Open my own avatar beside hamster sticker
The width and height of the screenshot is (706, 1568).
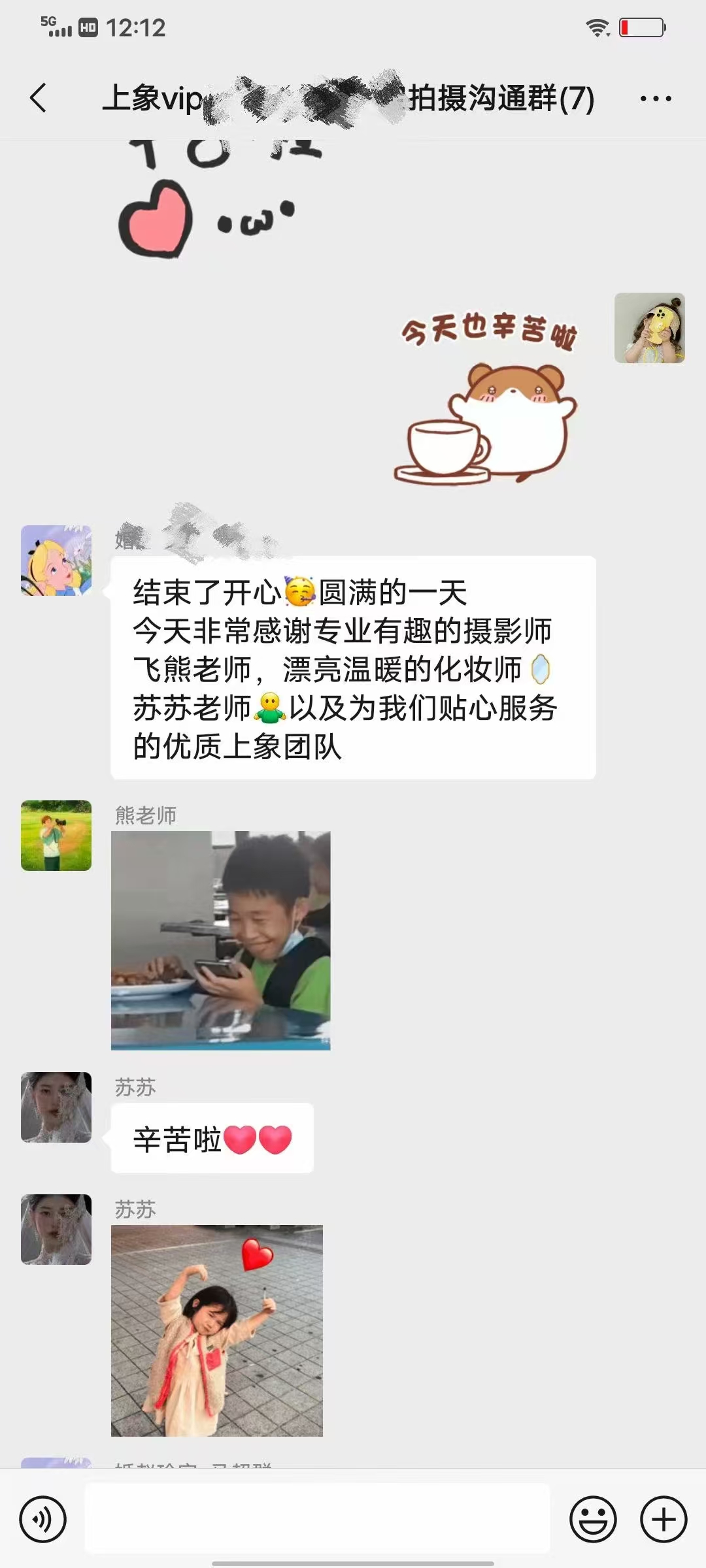(649, 328)
